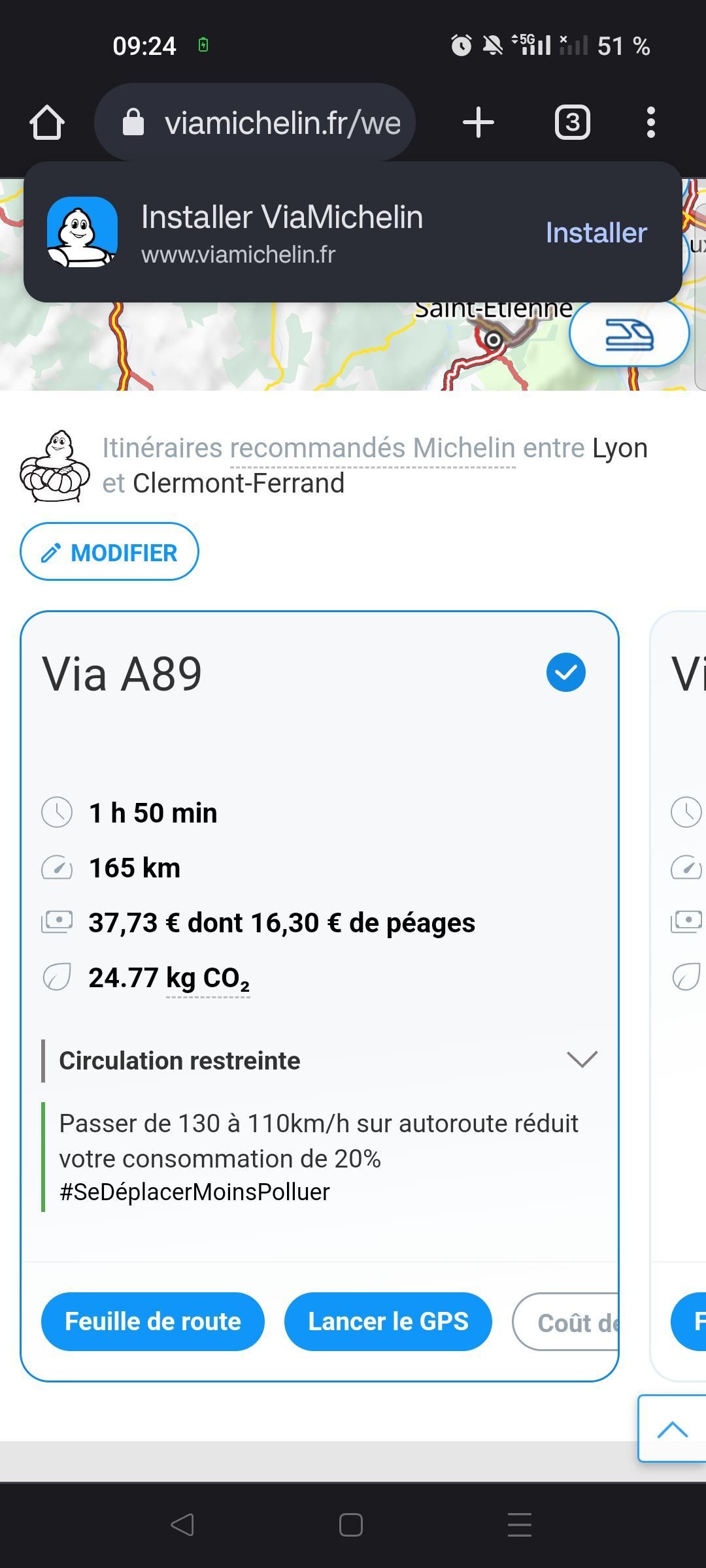Install the ViaMichelin app
This screenshot has width=706, height=1568.
[x=596, y=233]
